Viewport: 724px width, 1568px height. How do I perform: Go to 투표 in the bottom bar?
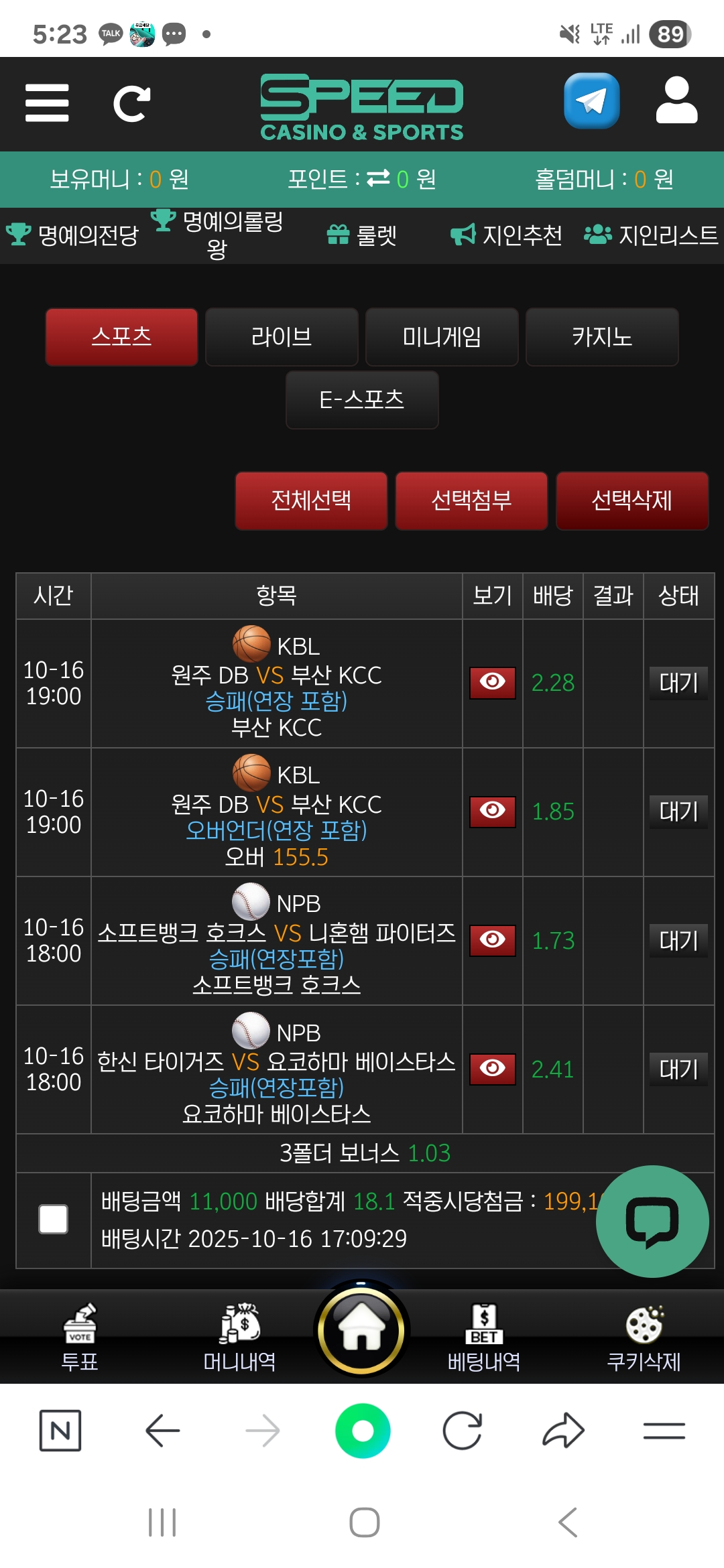80,1337
